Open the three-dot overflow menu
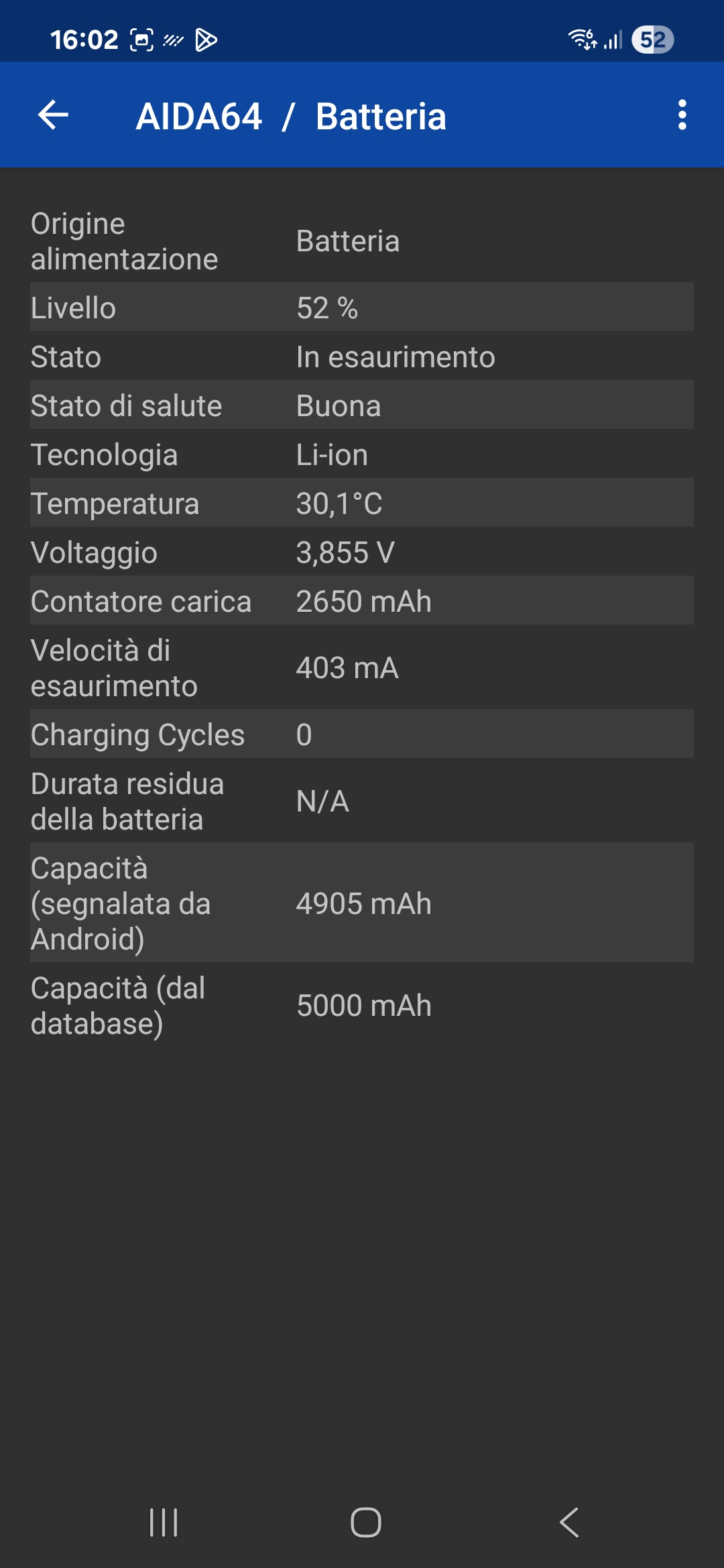Image resolution: width=724 pixels, height=1568 pixels. click(x=682, y=115)
